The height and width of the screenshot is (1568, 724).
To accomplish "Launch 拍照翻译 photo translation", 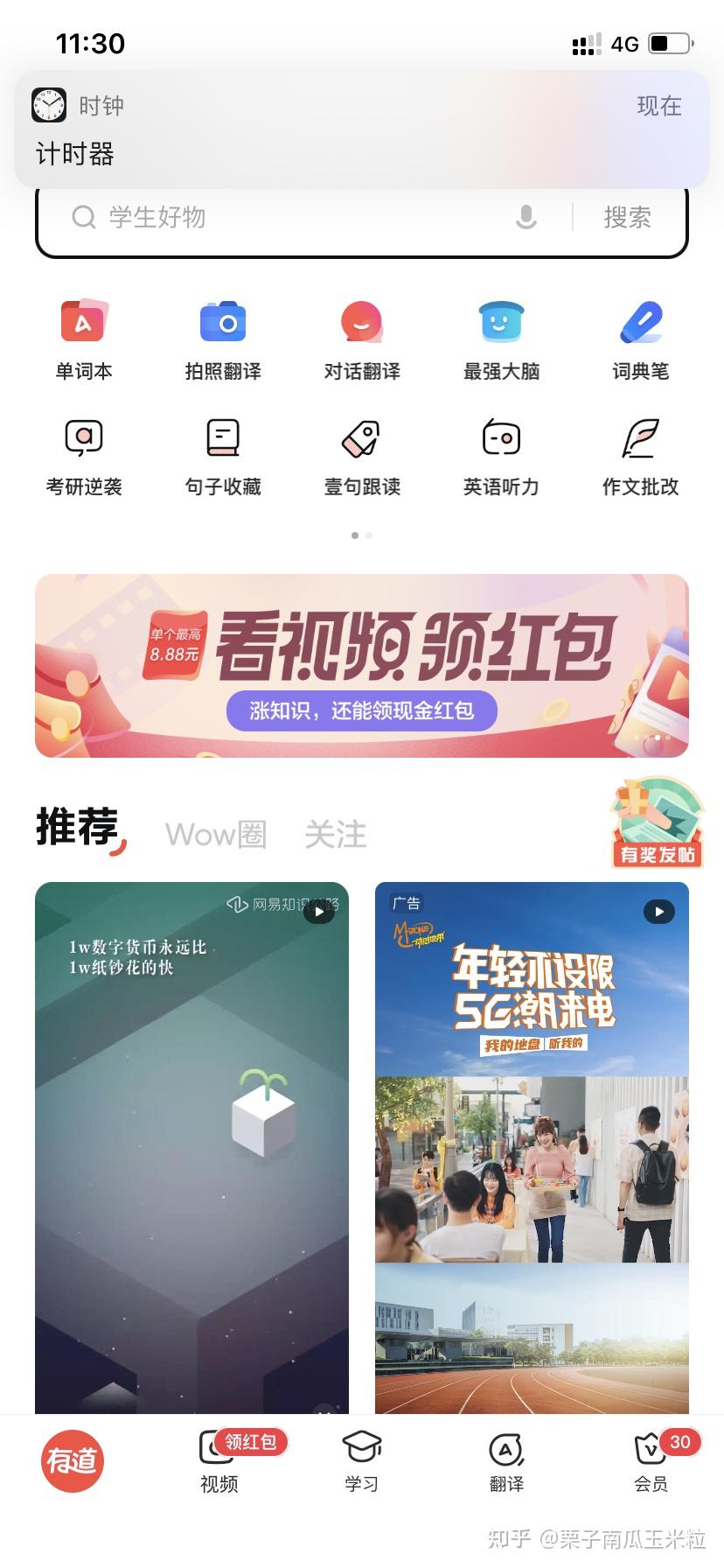I will coord(223,339).
